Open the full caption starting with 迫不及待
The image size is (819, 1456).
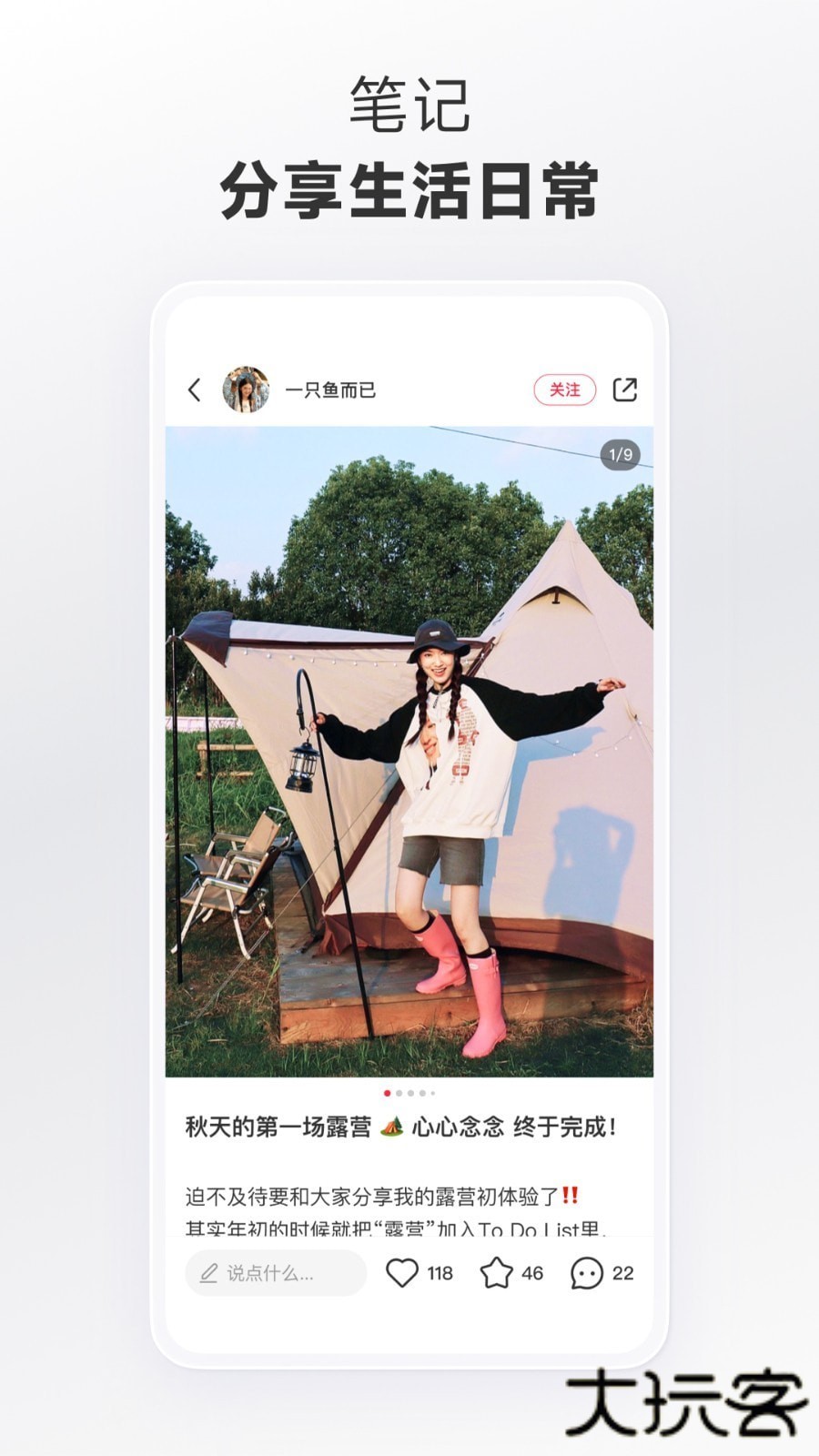tap(382, 1192)
